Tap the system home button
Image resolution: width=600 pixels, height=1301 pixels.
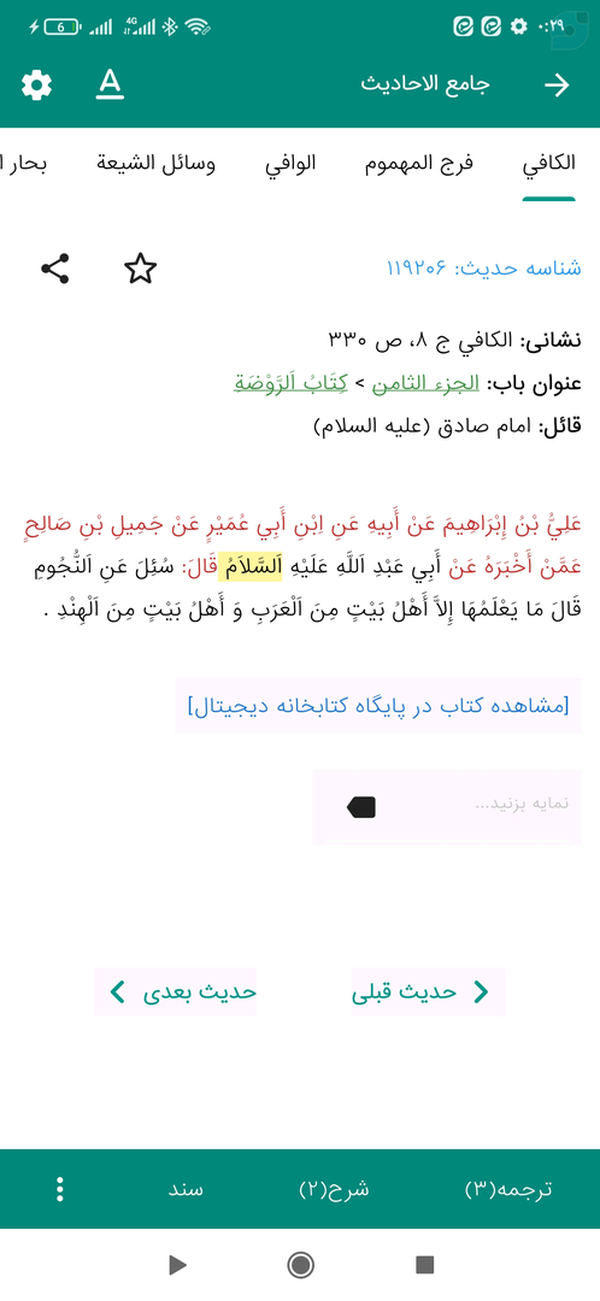tap(300, 1265)
